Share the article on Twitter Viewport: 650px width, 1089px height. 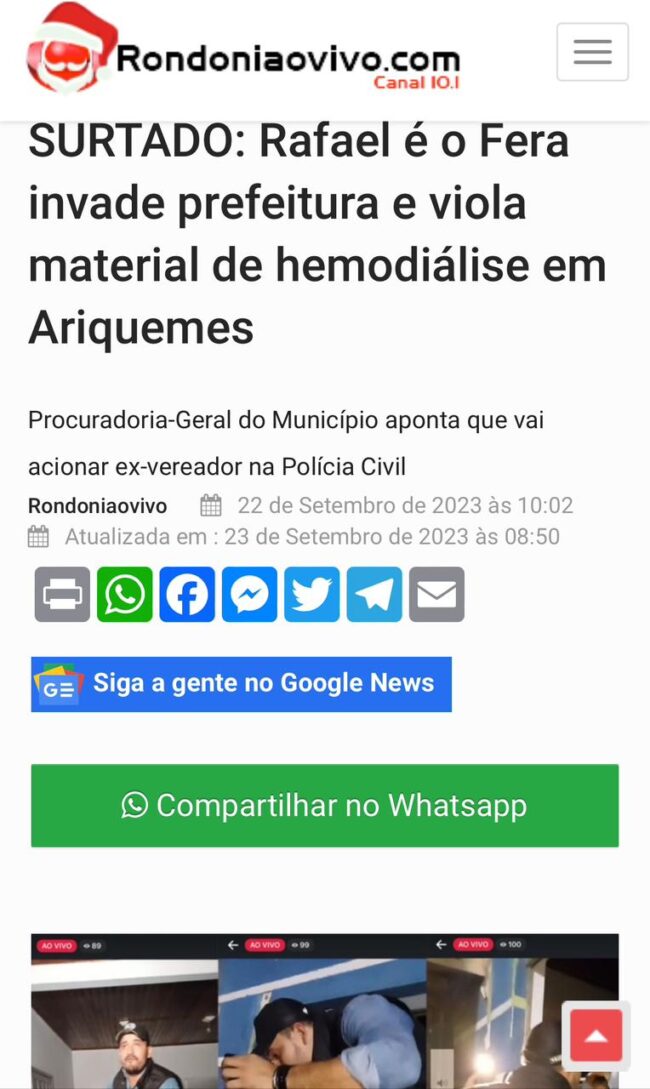click(x=312, y=595)
